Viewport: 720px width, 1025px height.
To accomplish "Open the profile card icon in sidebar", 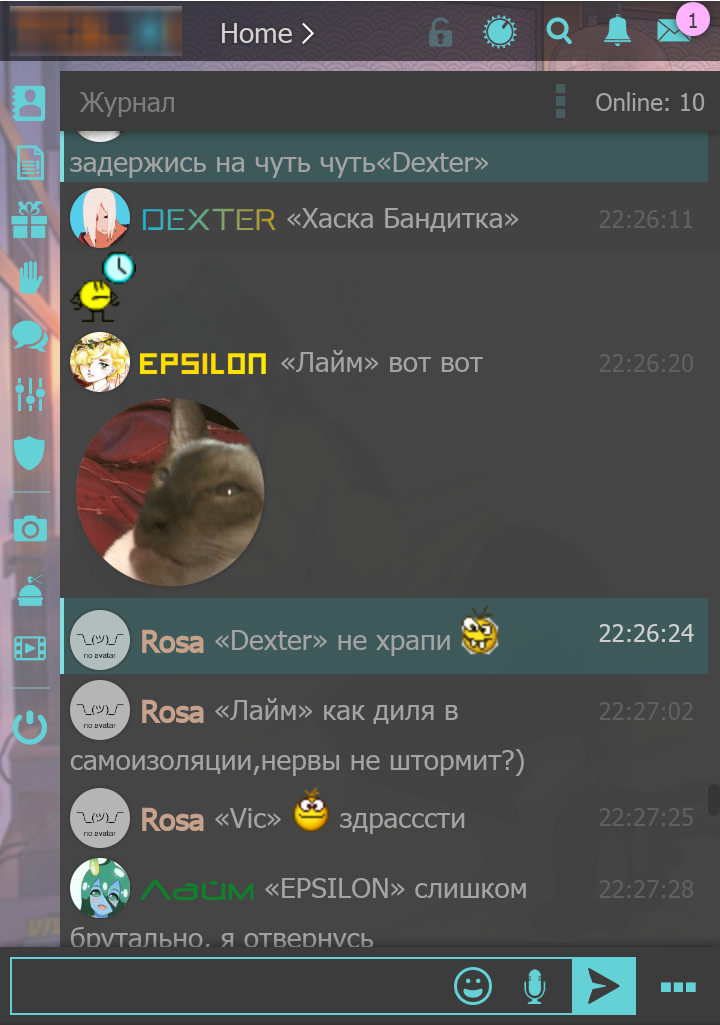I will coord(30,102).
